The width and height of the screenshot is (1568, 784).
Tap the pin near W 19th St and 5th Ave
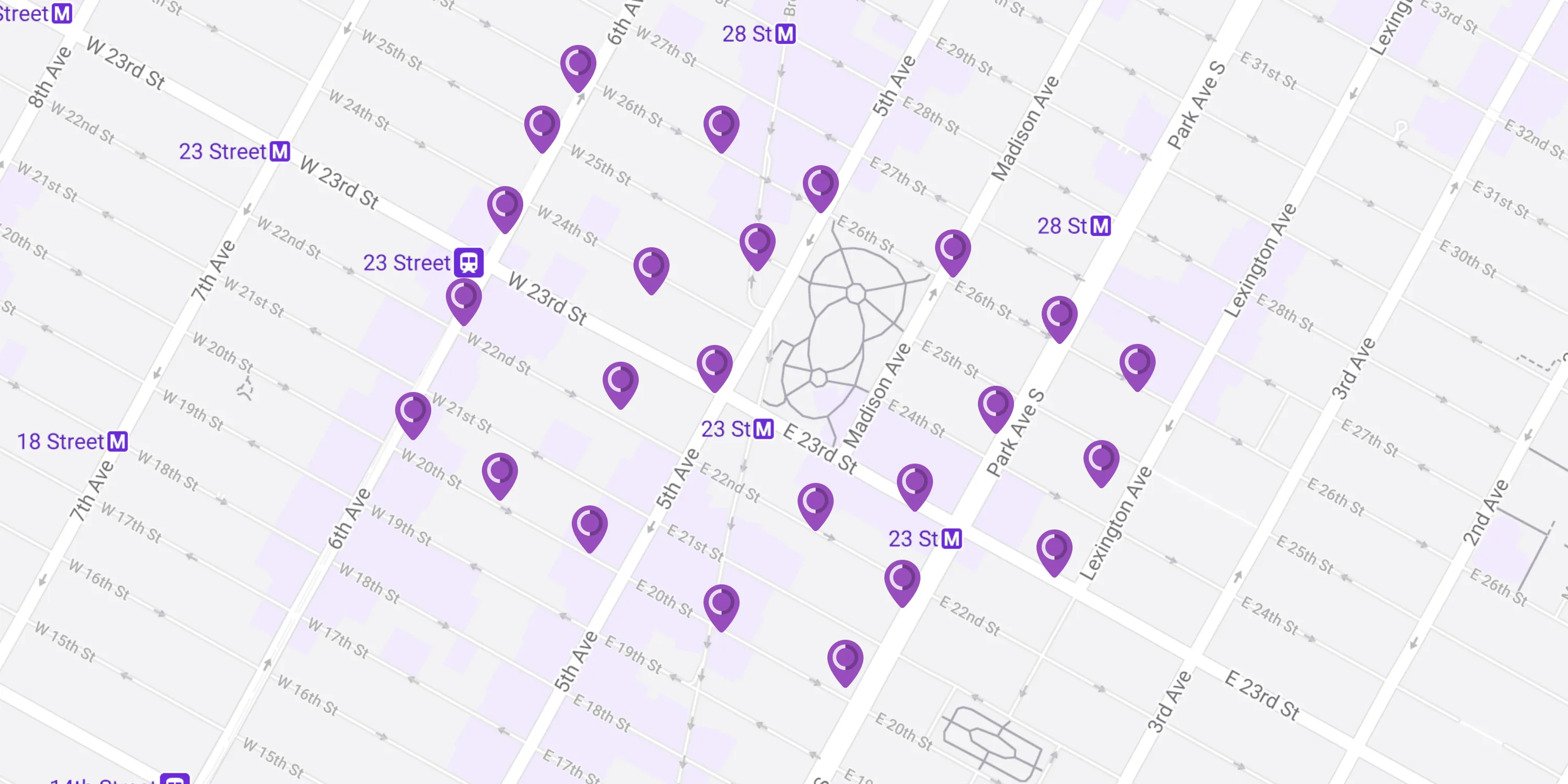(x=589, y=526)
